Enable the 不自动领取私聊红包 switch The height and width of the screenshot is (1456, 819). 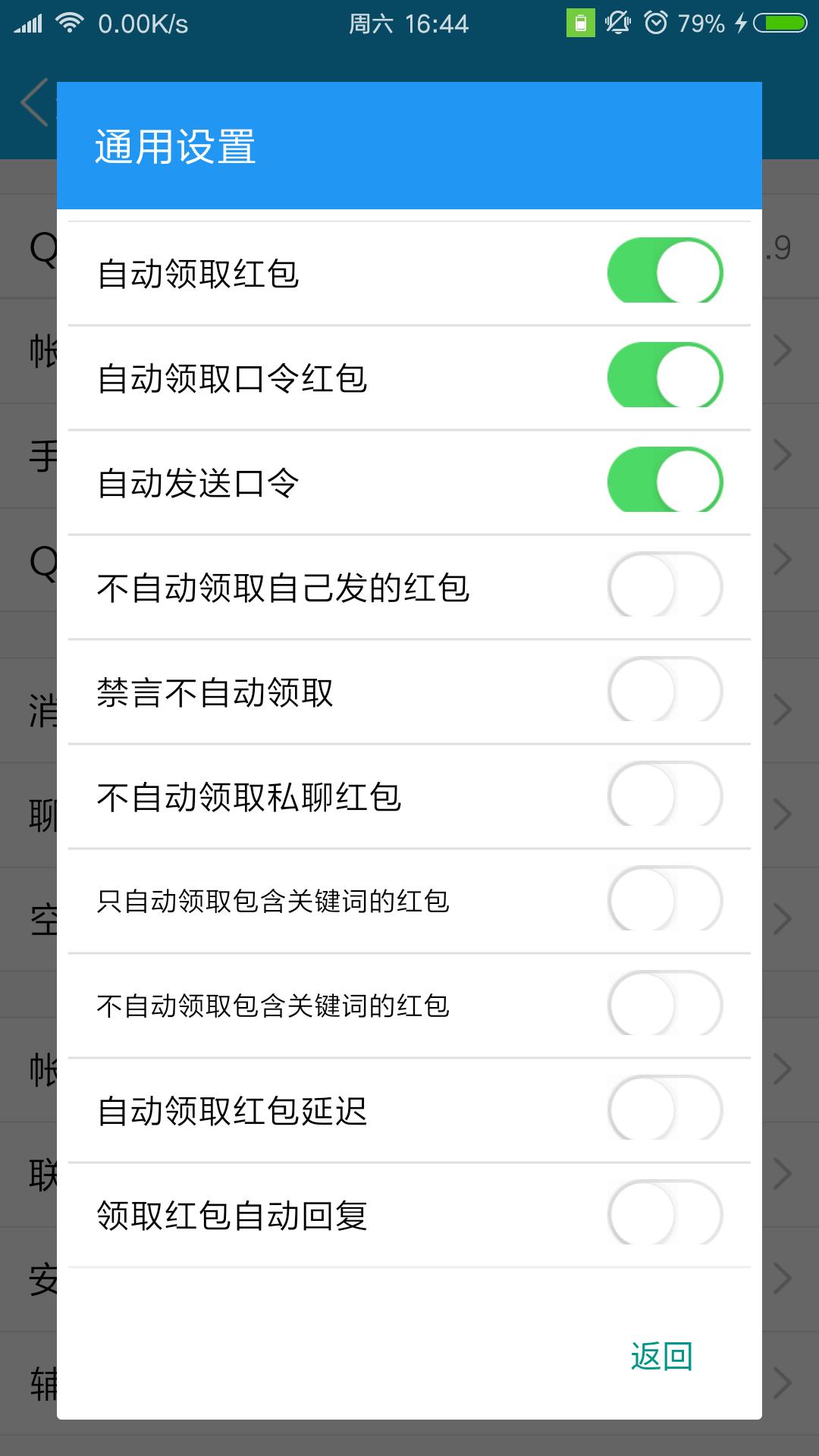[x=665, y=797]
